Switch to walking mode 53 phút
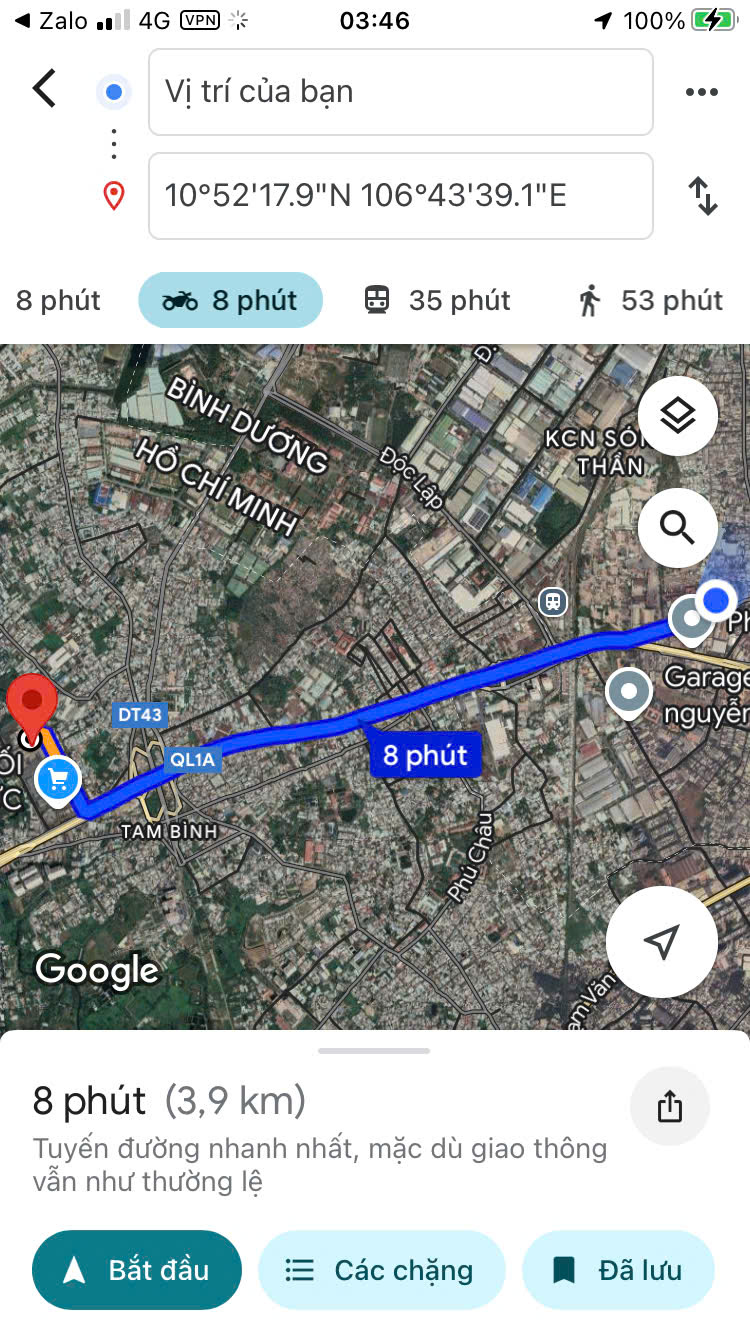The width and height of the screenshot is (750, 1334). coord(650,300)
